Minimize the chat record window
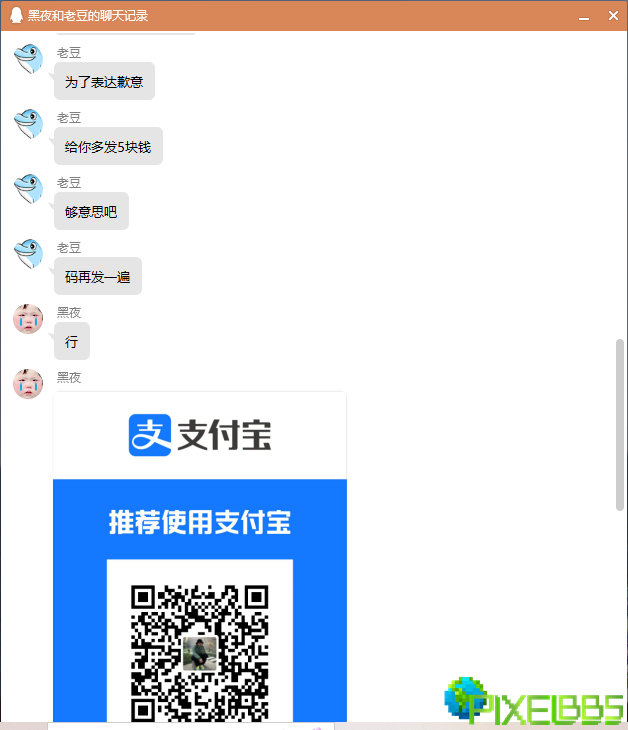 click(x=584, y=16)
